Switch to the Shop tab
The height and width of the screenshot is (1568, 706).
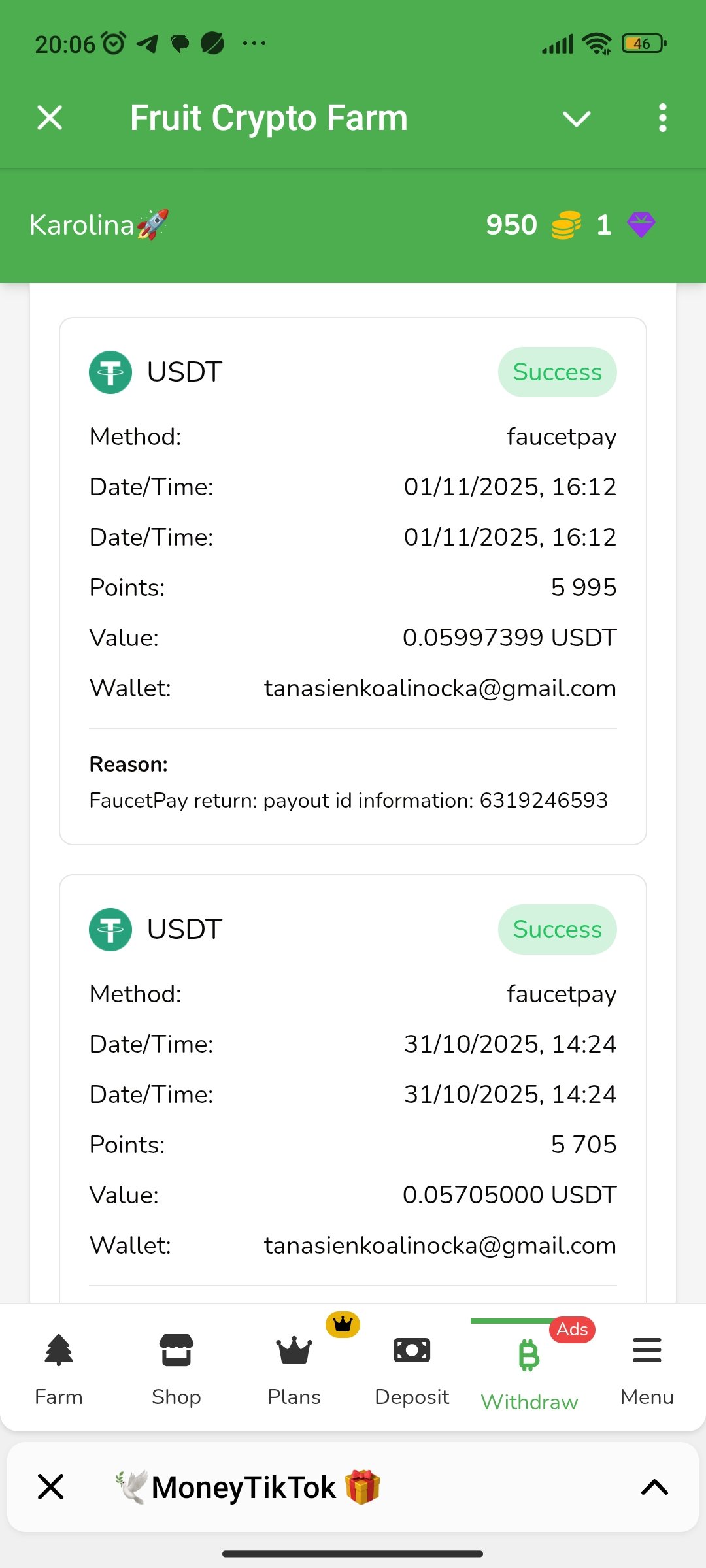176,1369
